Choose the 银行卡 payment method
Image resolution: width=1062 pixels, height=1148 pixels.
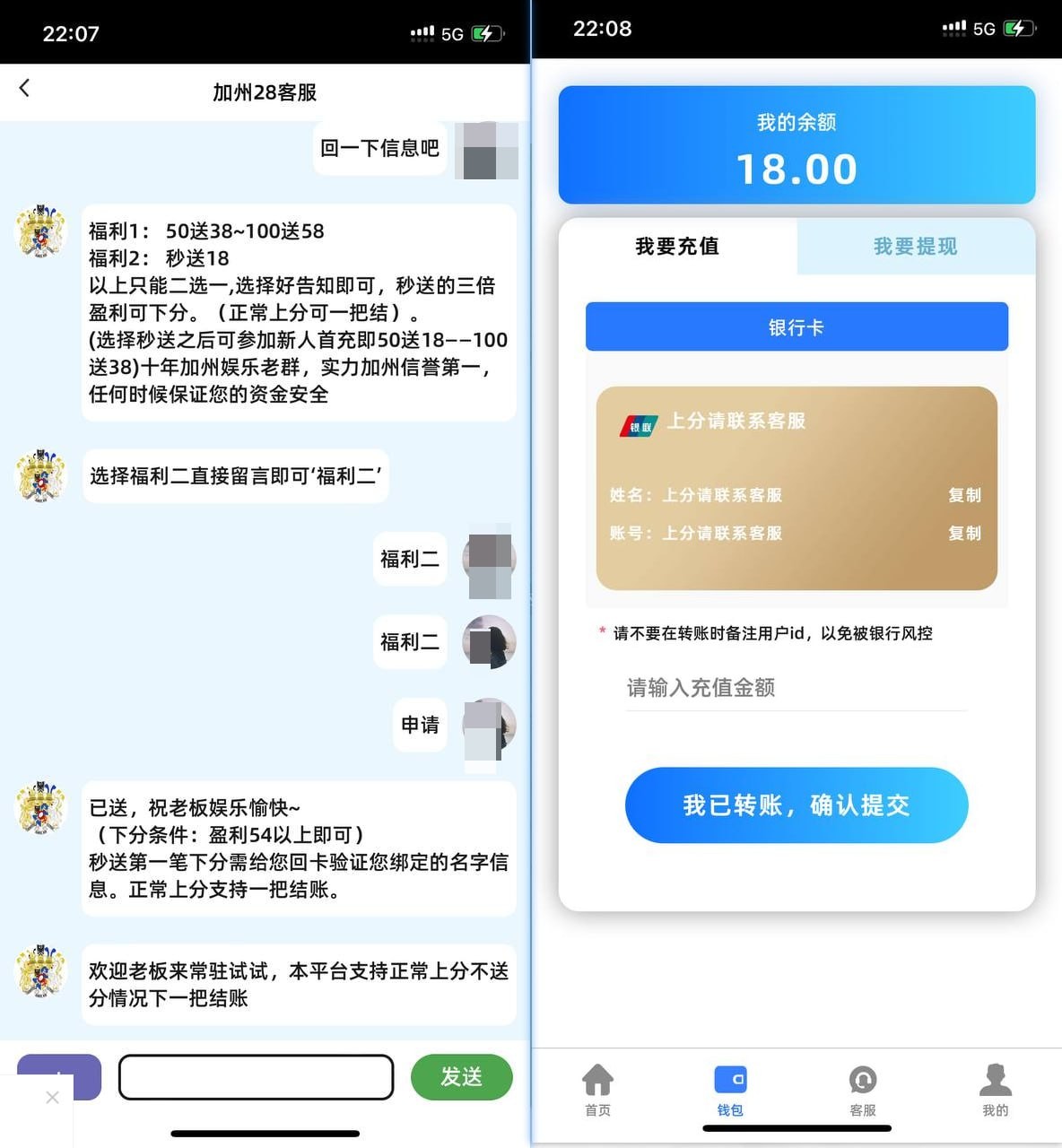(x=796, y=327)
